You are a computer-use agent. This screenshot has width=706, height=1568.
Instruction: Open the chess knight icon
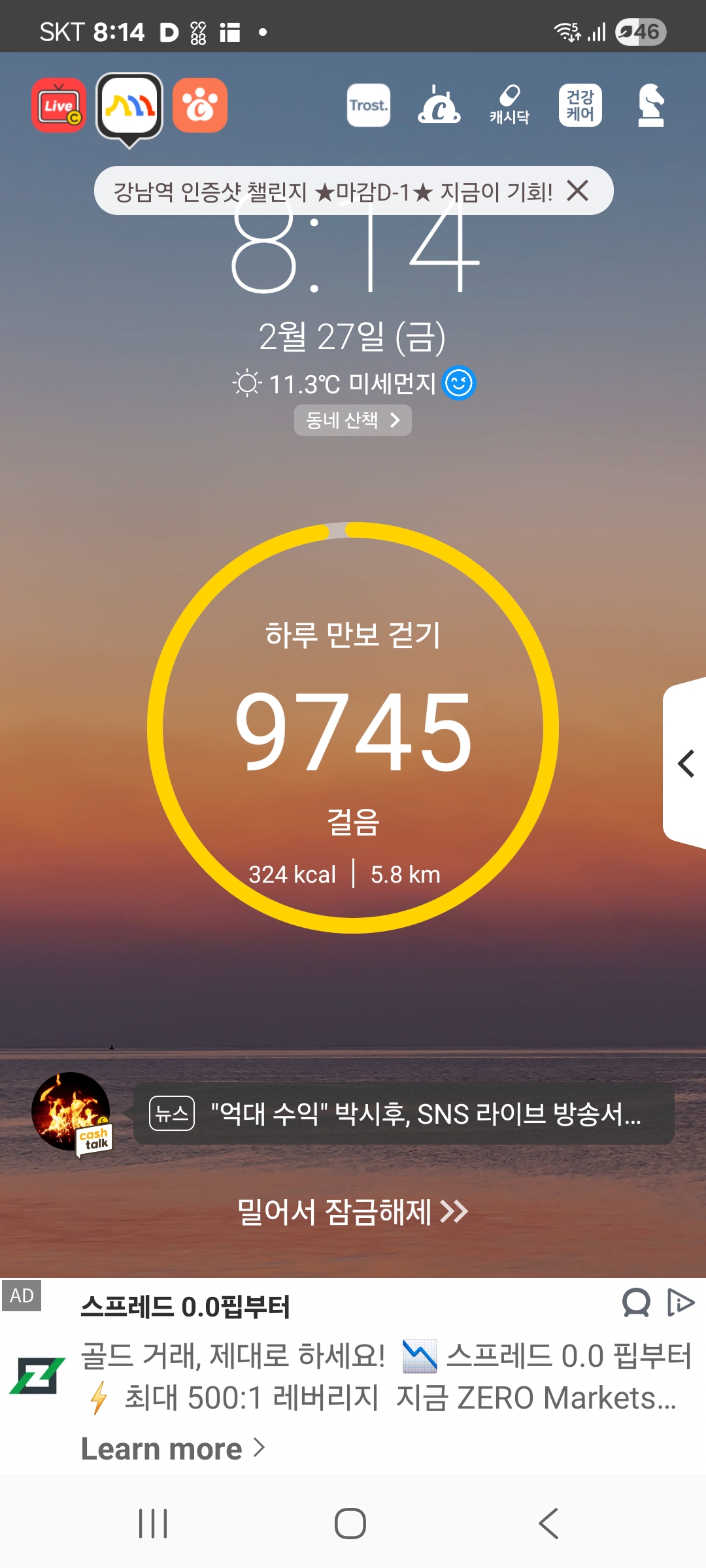651,105
